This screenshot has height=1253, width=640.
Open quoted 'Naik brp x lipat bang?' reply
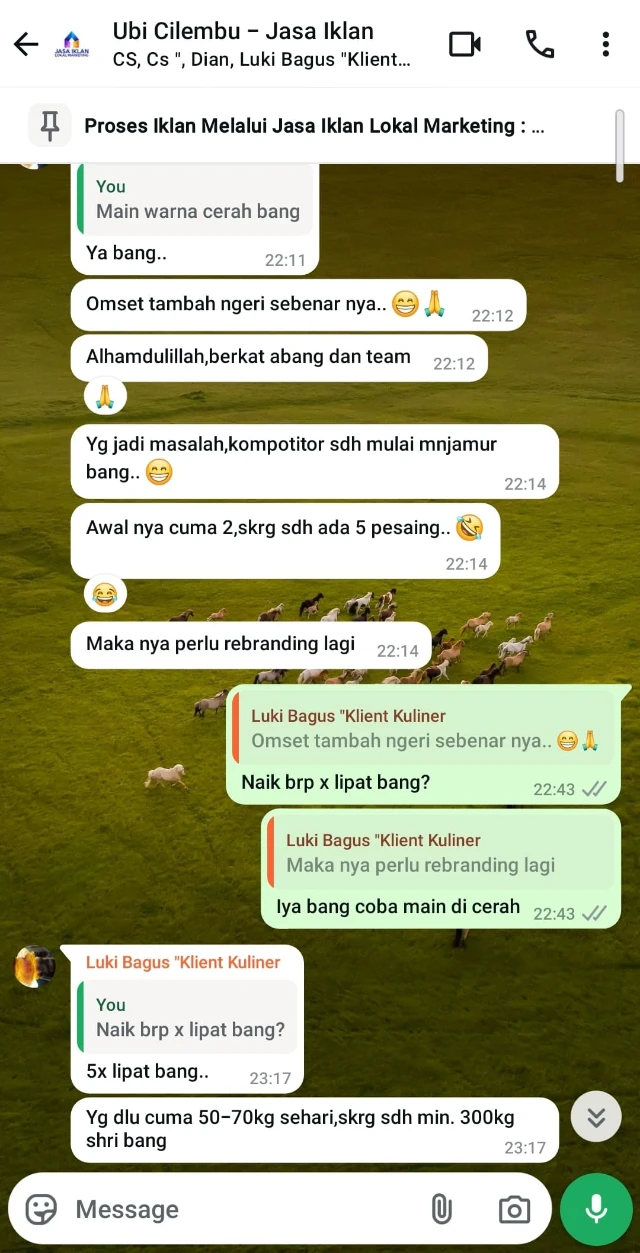[x=188, y=1017]
